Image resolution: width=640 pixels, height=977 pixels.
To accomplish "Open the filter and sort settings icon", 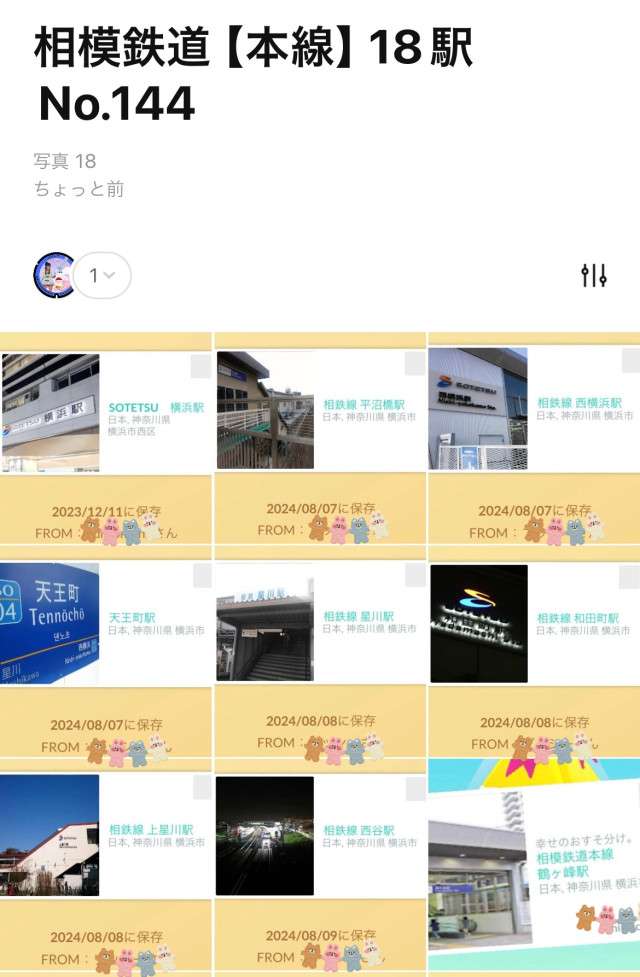I will tap(594, 276).
